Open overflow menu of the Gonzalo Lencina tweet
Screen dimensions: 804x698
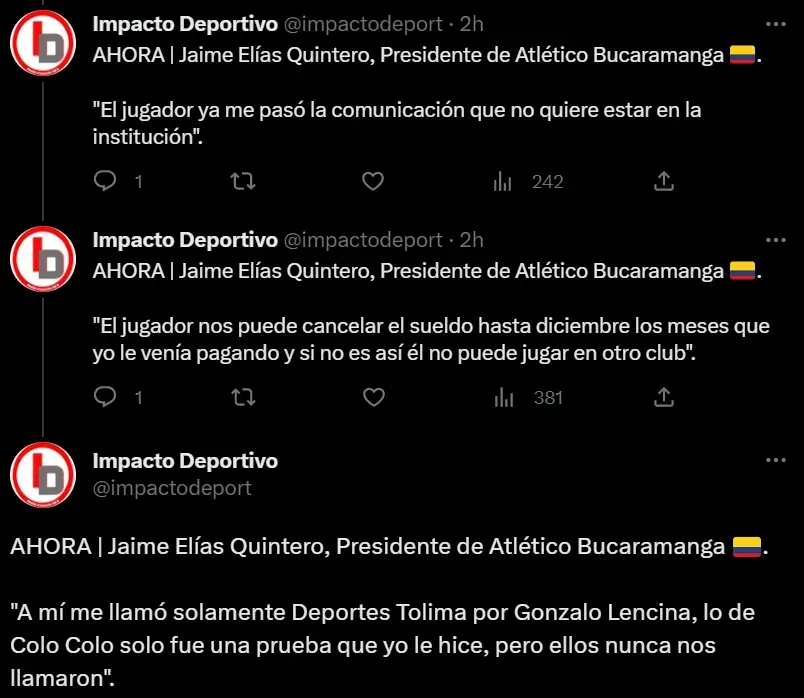[775, 461]
